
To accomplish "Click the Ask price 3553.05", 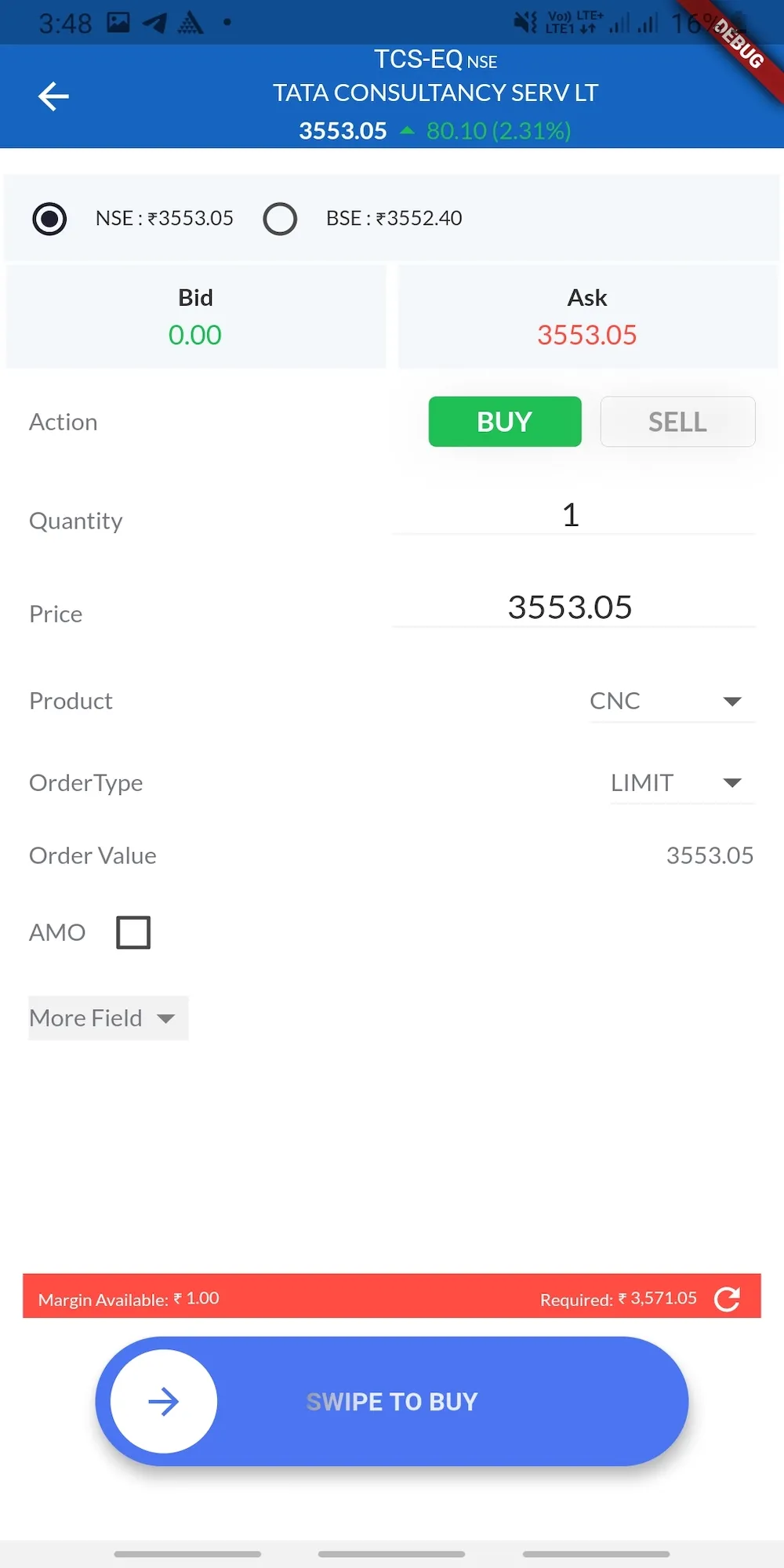I will 586,335.
